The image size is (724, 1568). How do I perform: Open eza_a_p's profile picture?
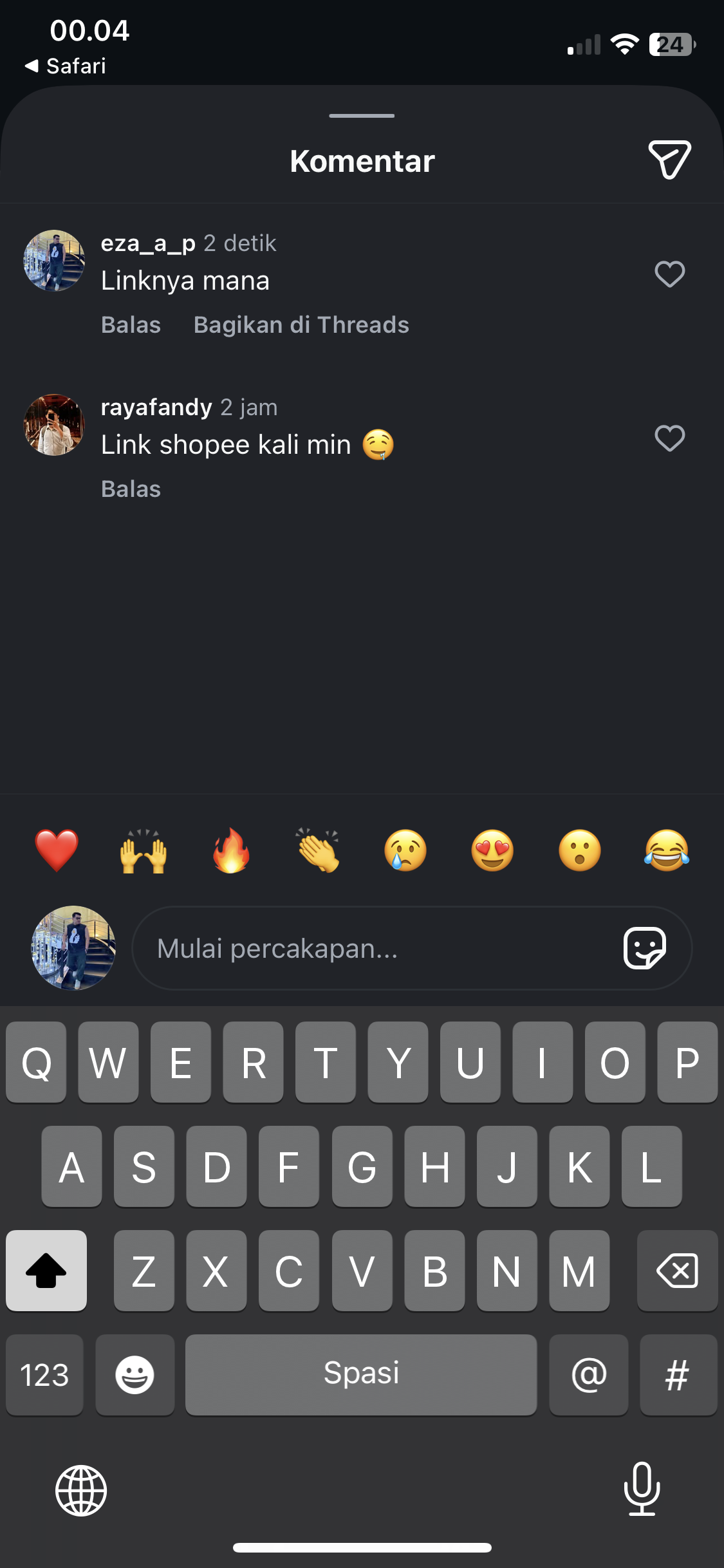click(x=54, y=261)
